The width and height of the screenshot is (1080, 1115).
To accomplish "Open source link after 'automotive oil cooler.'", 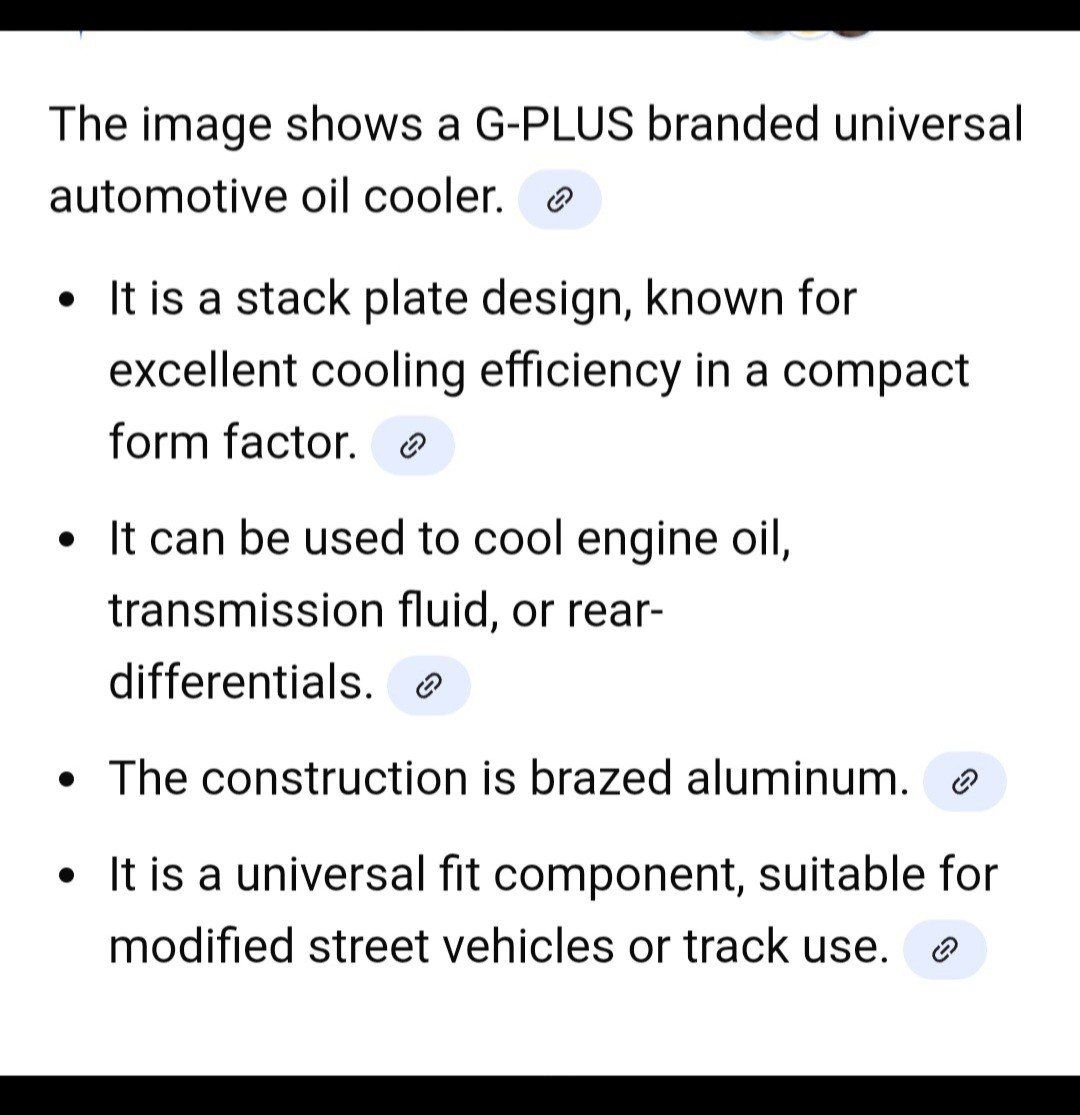I will tap(560, 200).
